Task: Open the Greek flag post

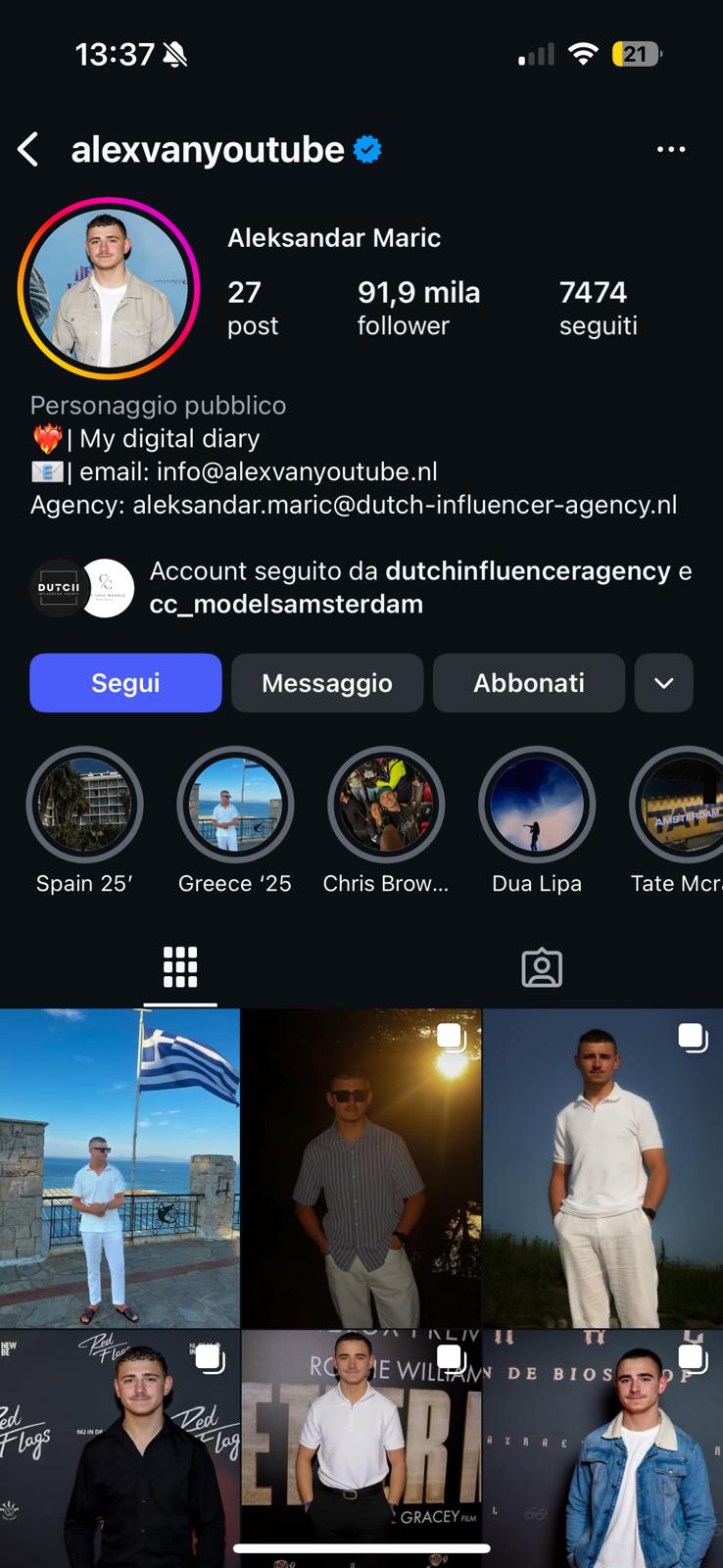Action: click(120, 1168)
